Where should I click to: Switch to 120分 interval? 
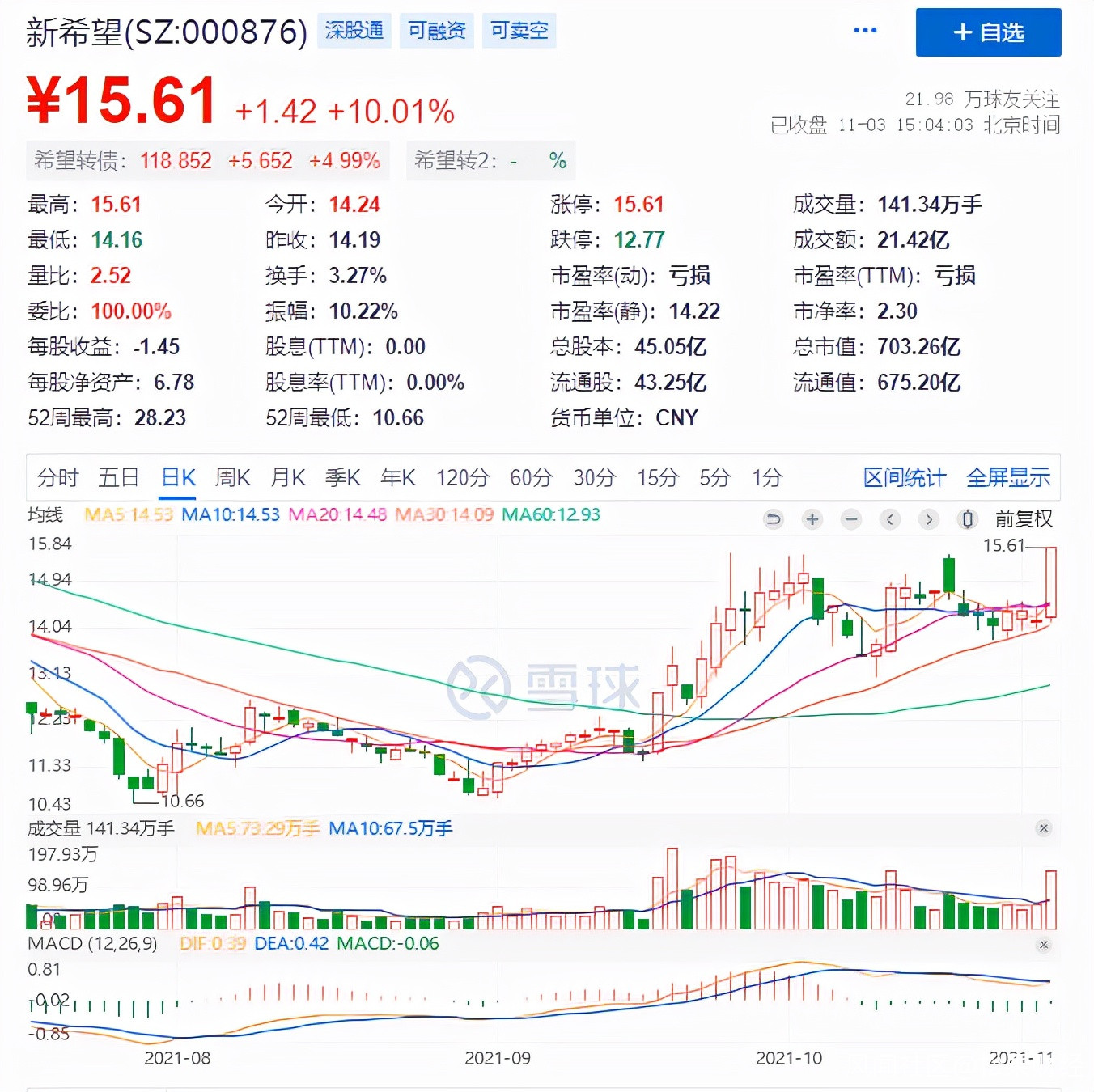[x=463, y=478]
